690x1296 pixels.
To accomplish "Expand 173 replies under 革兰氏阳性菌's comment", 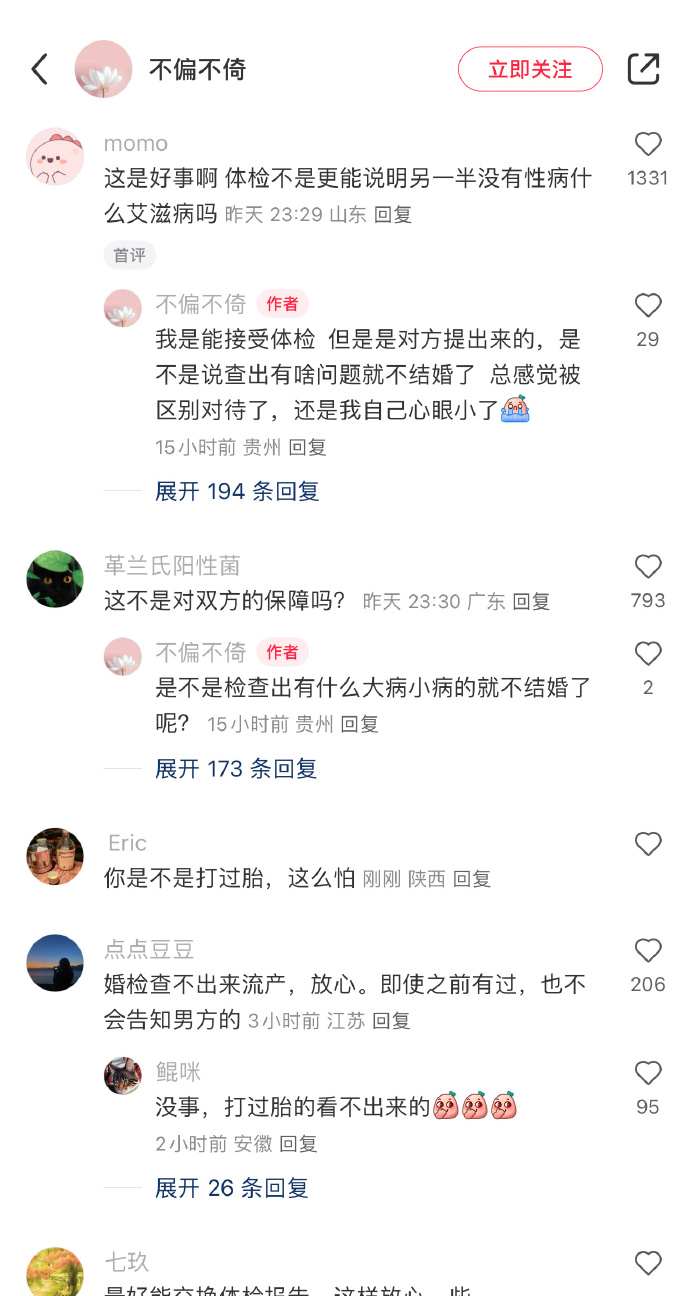I will point(236,768).
